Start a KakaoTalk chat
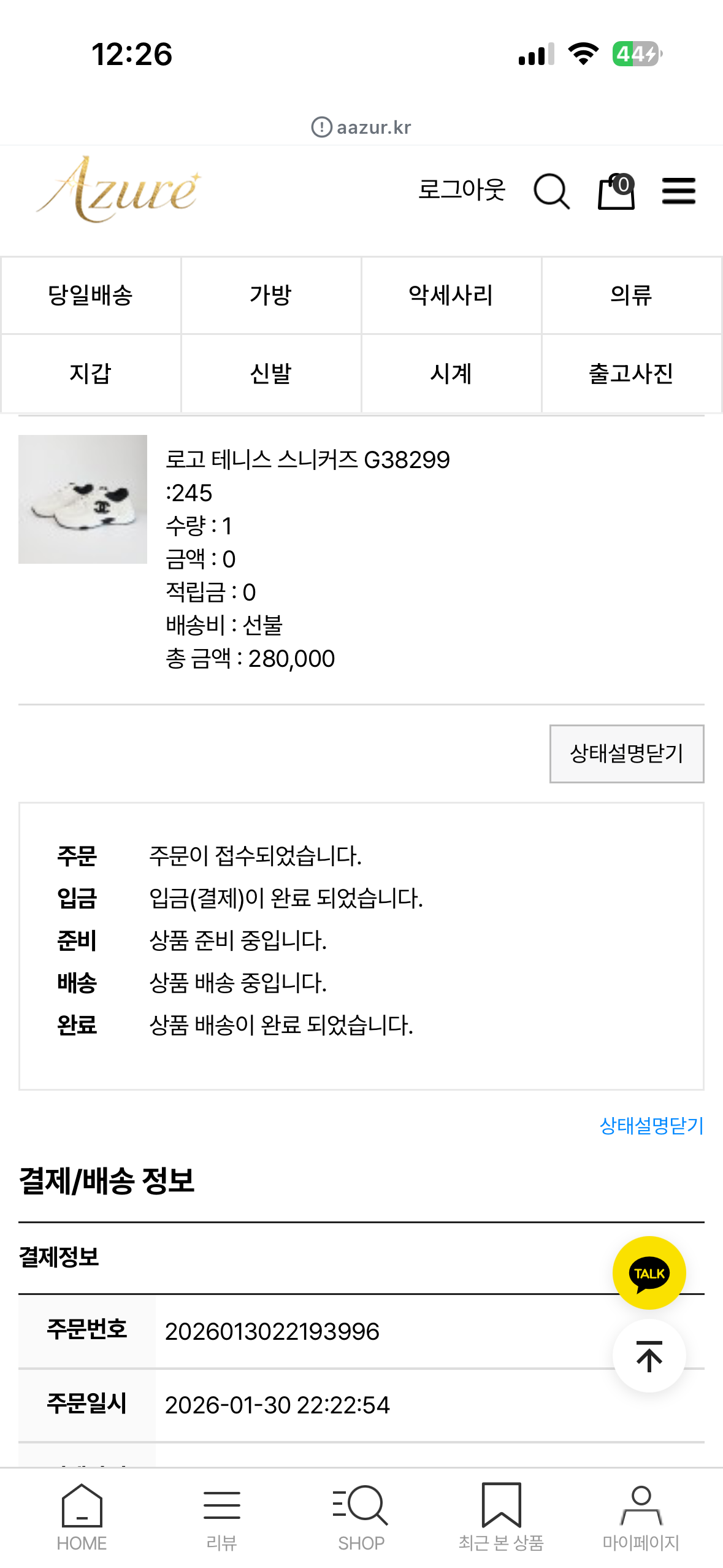 point(649,1273)
